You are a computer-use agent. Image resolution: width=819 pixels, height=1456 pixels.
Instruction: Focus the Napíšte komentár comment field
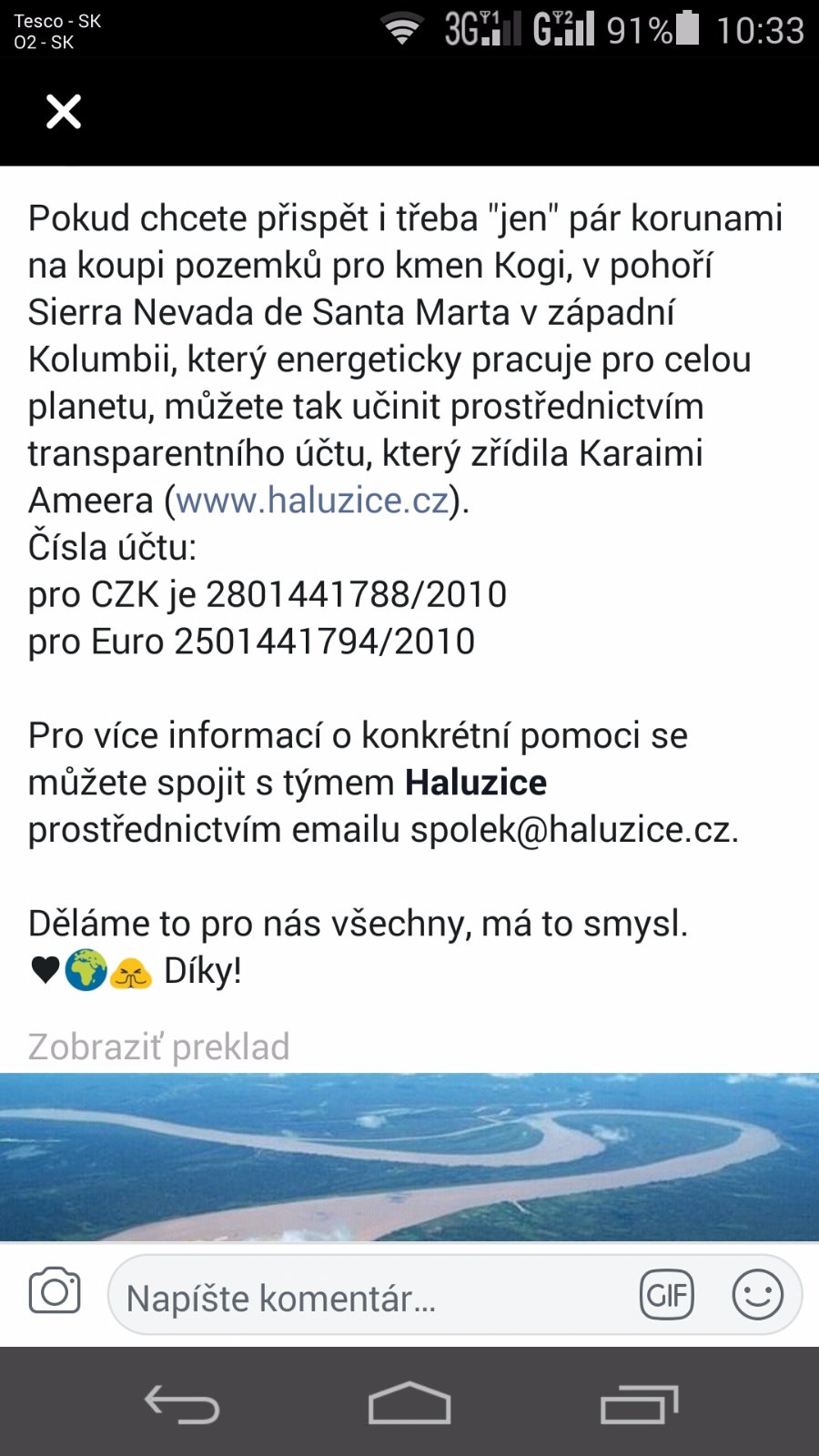[x=364, y=1298]
